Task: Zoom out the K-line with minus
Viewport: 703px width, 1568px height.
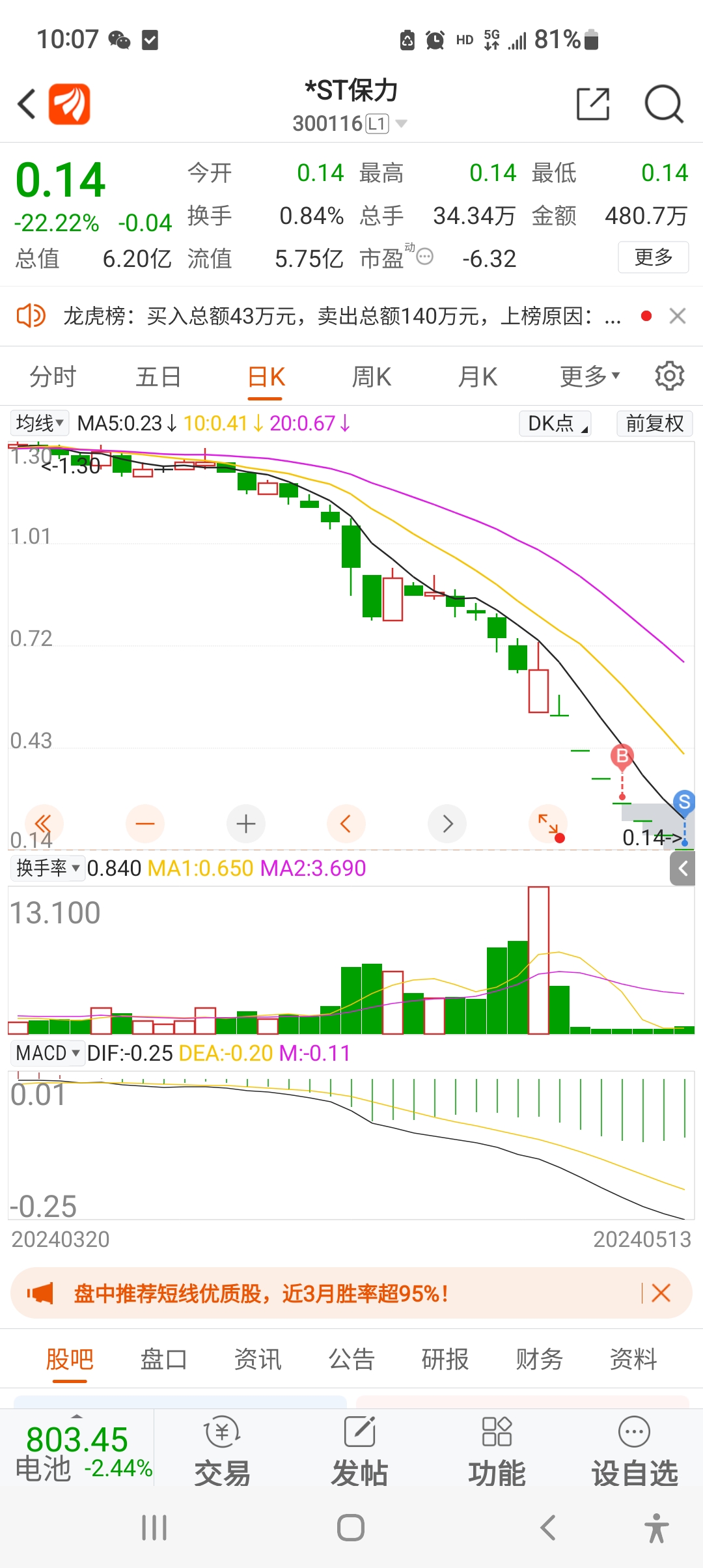Action: 145,824
